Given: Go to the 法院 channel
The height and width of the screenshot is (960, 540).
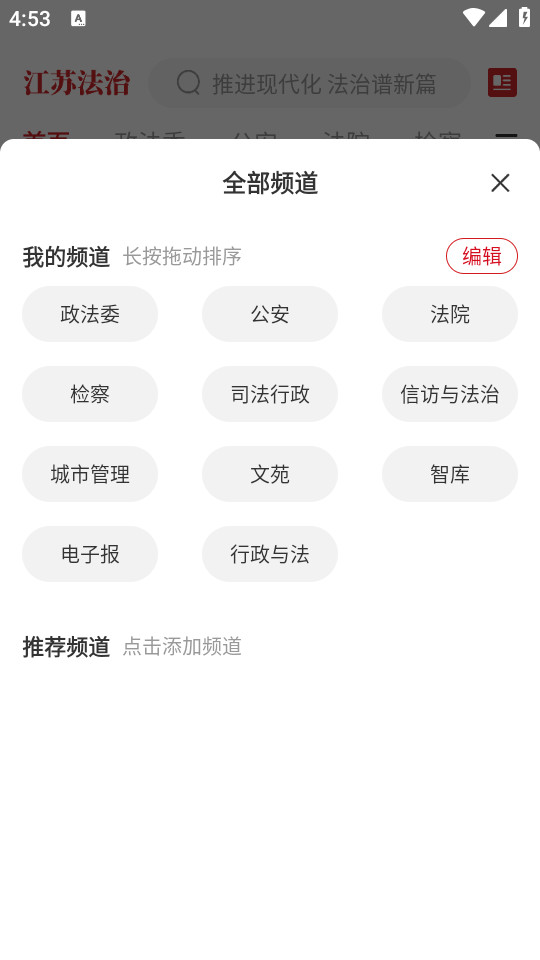Looking at the screenshot, I should pos(450,314).
